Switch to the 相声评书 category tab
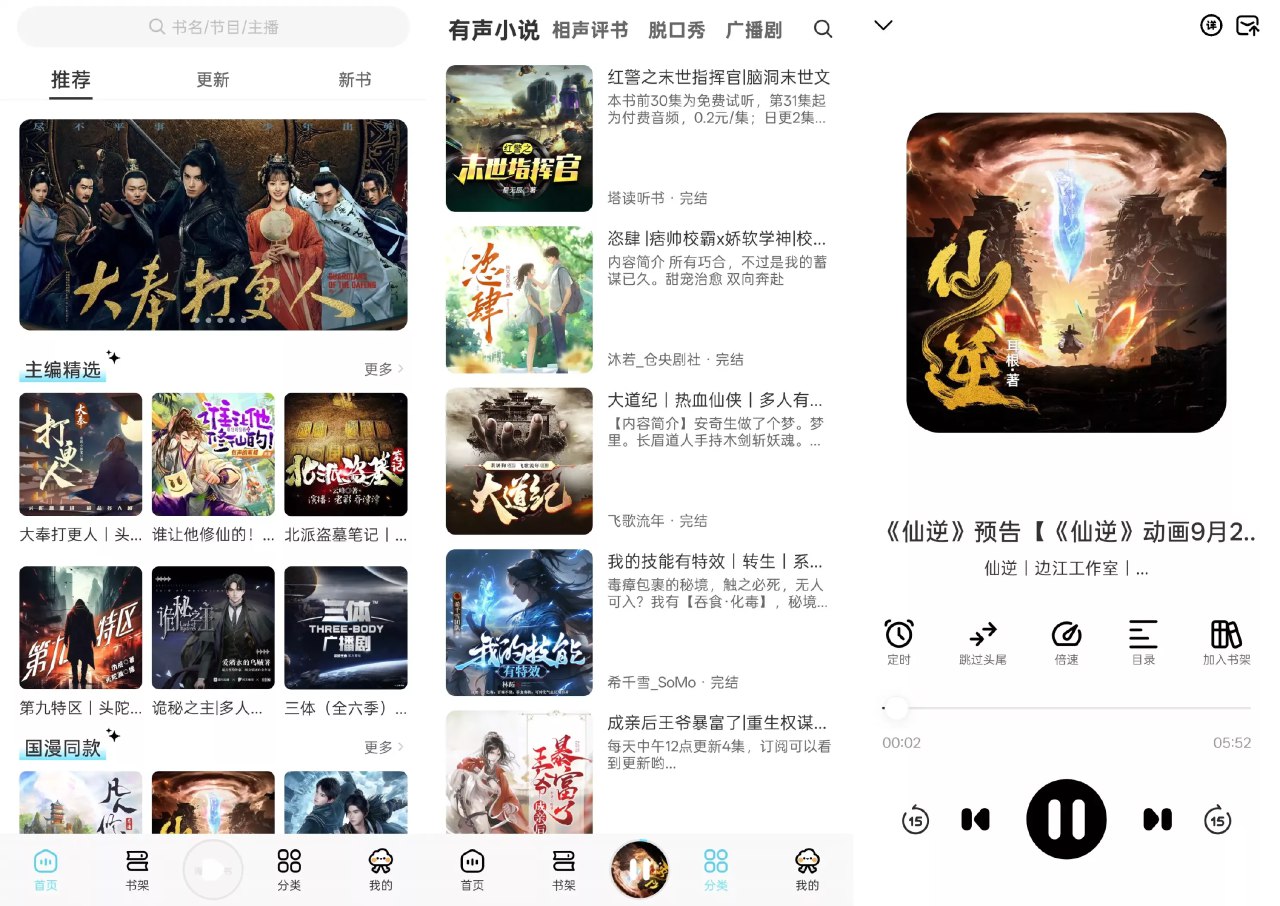This screenshot has width=1280, height=906. [x=590, y=30]
